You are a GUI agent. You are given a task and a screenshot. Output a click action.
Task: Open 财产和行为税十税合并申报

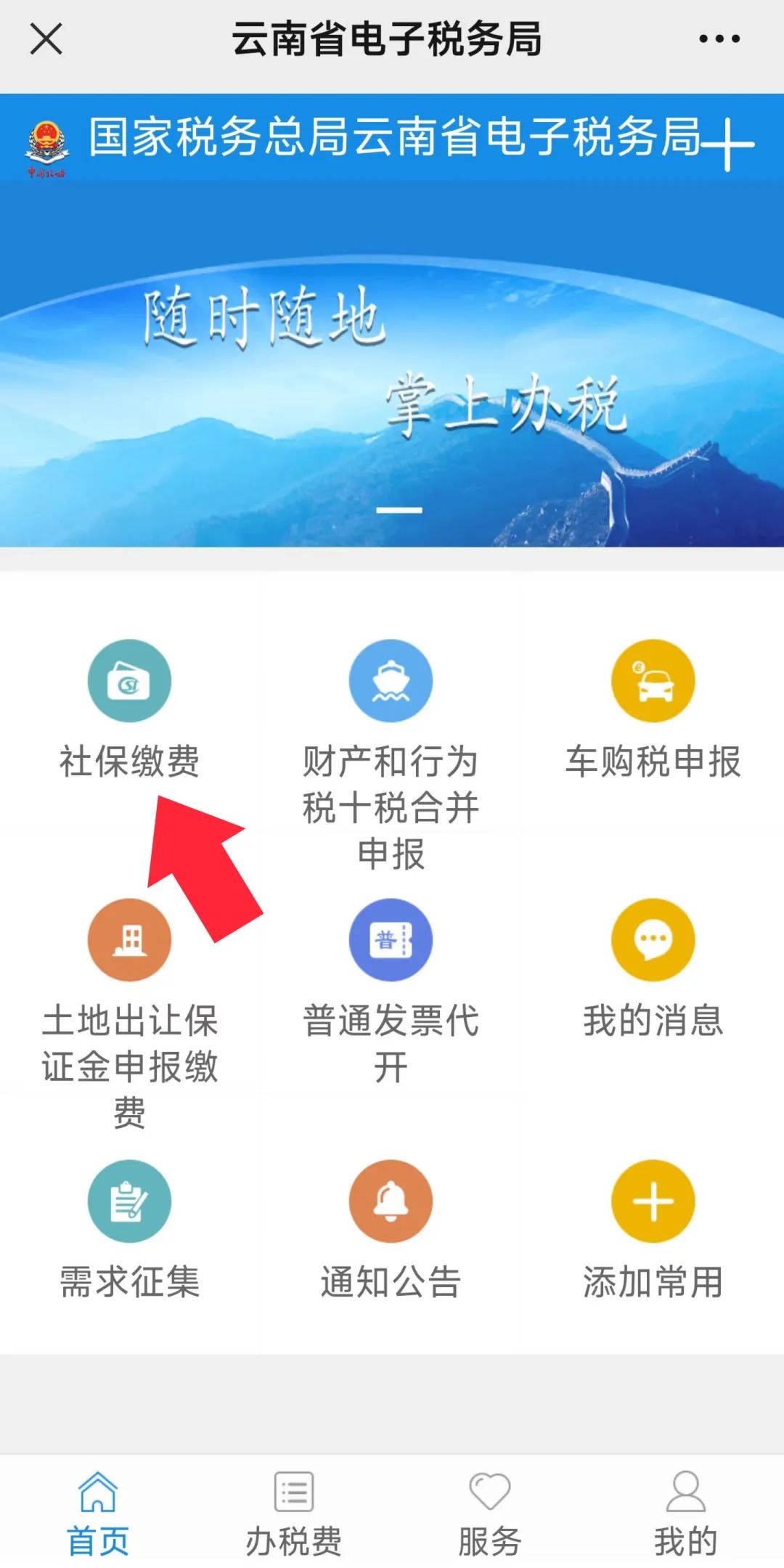(x=391, y=755)
